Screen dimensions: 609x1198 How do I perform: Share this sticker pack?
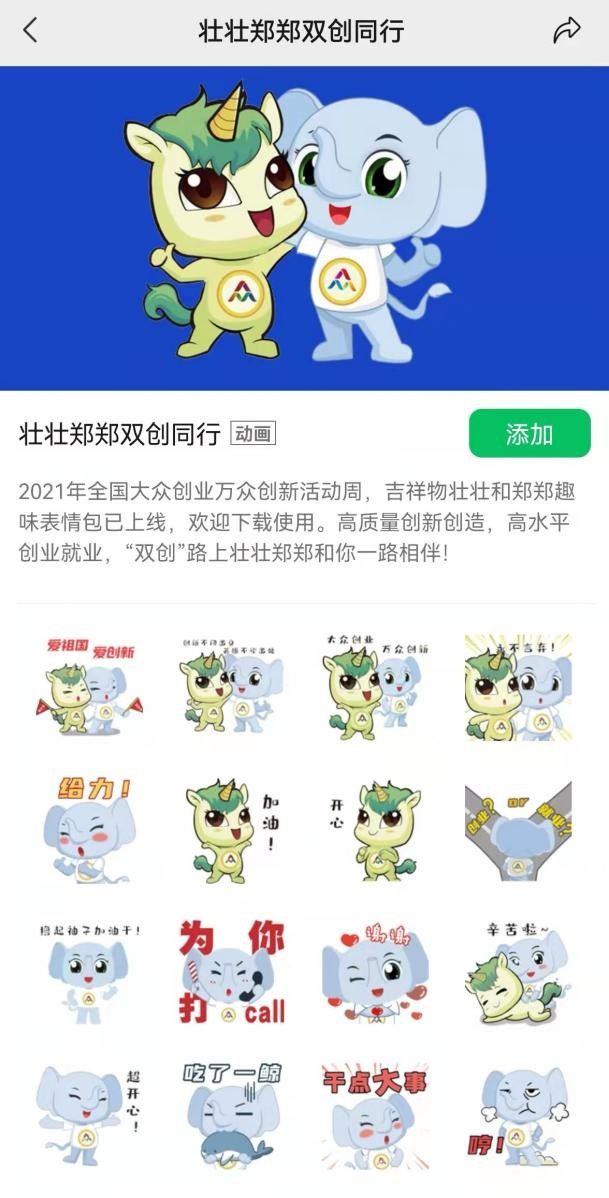[566, 31]
